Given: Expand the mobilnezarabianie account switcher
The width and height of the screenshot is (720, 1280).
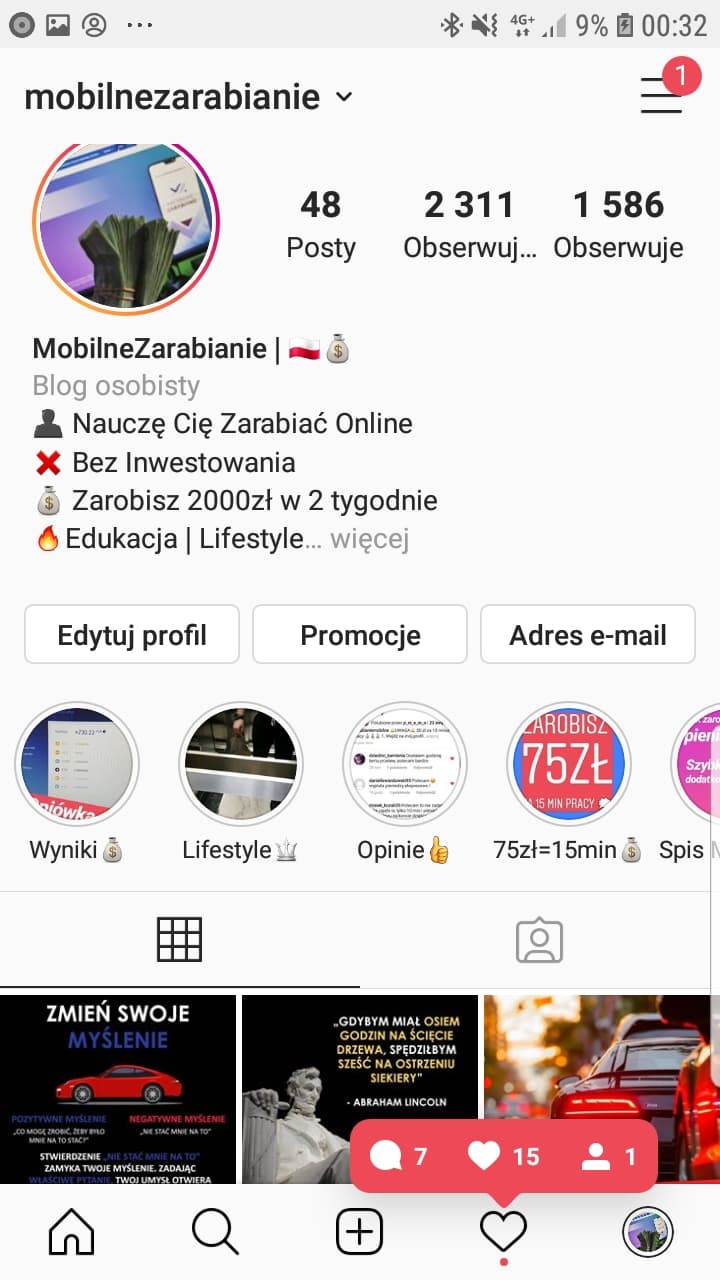Looking at the screenshot, I should coord(343,97).
